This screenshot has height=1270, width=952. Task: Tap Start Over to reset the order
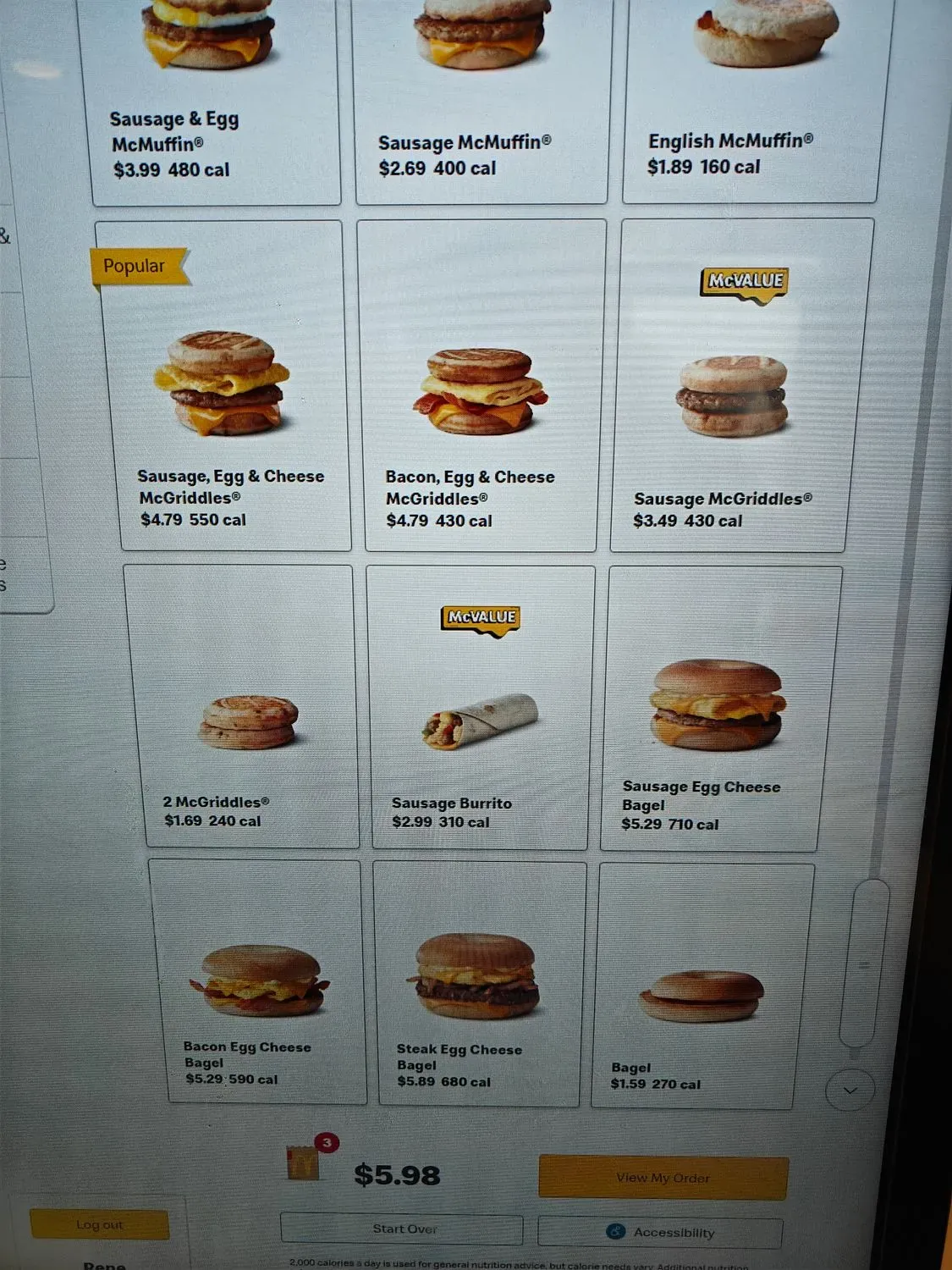pyautogui.click(x=403, y=1229)
